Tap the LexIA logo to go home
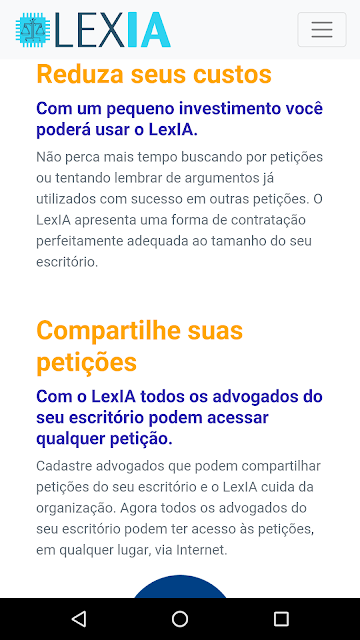Screen dimensions: 360x640 click(x=93, y=29)
